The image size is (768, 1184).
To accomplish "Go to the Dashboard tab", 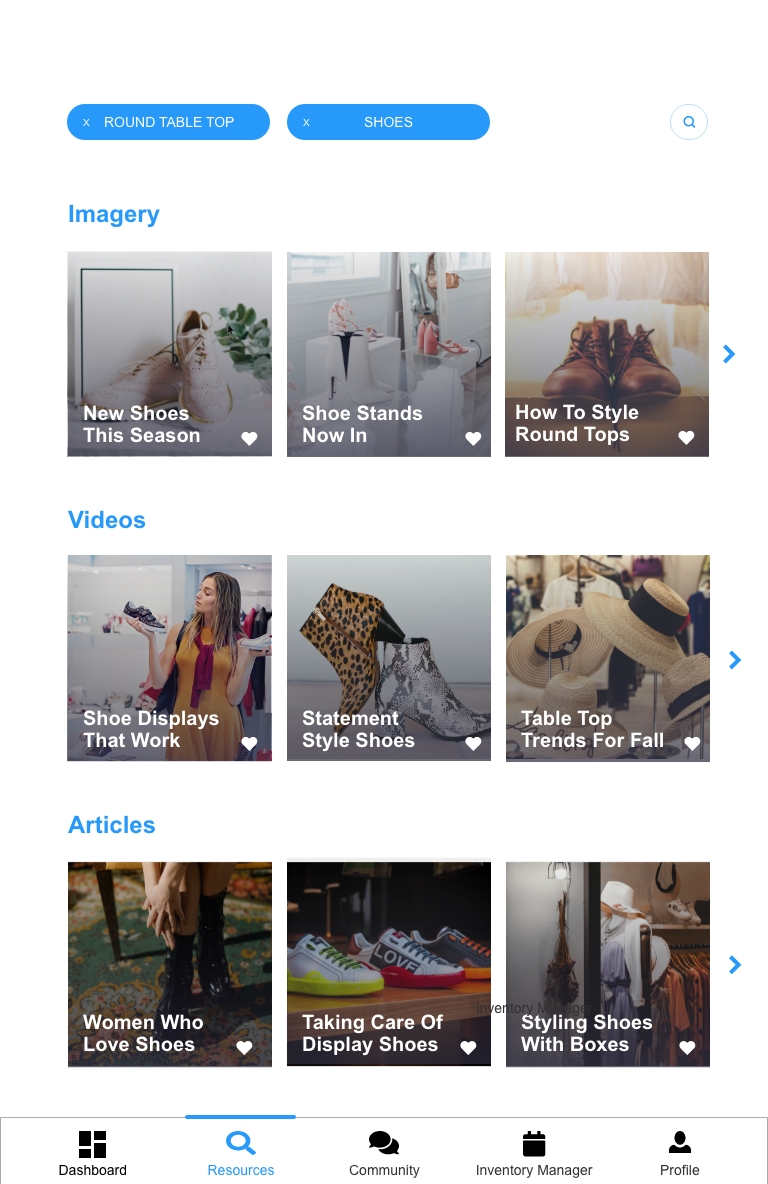I will pyautogui.click(x=92, y=1153).
